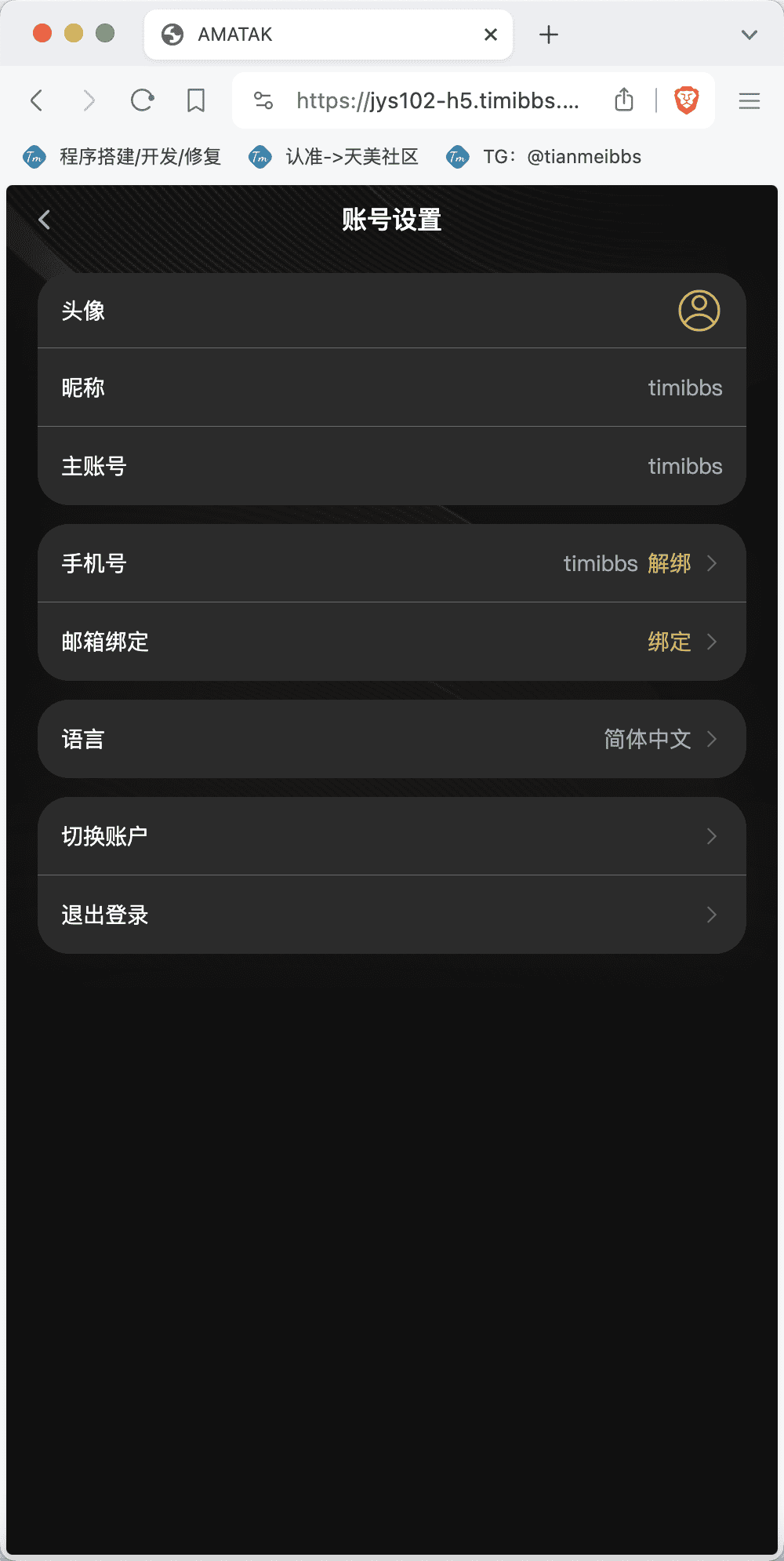The image size is (784, 1561).
Task: Close the AMATAK browser tab
Action: (491, 35)
